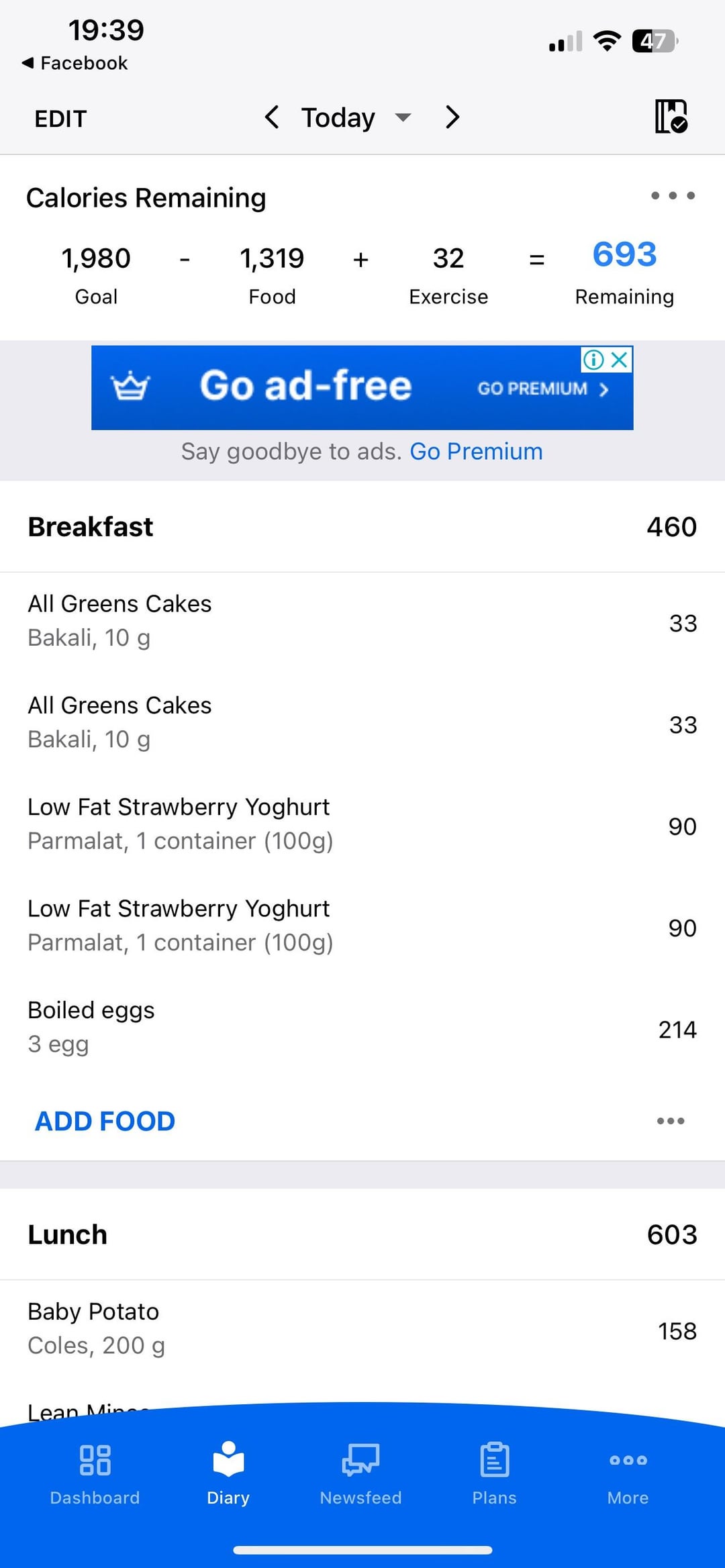725x1568 pixels.
Task: Return to Facebook app
Action: coord(75,63)
